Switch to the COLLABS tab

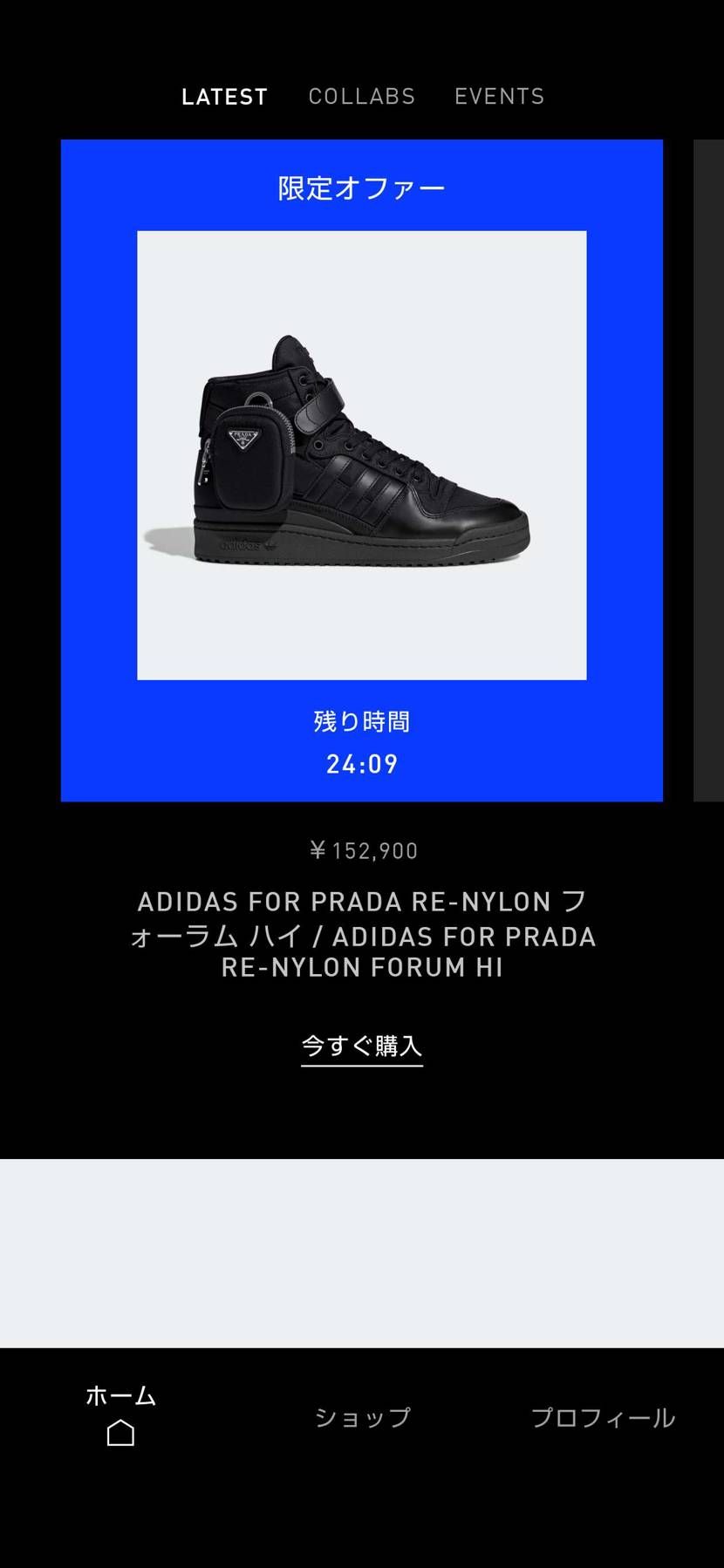[361, 96]
